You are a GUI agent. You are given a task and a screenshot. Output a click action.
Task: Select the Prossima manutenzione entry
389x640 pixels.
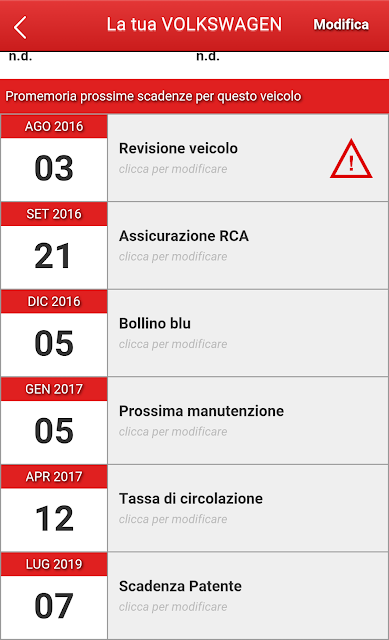[194, 420]
